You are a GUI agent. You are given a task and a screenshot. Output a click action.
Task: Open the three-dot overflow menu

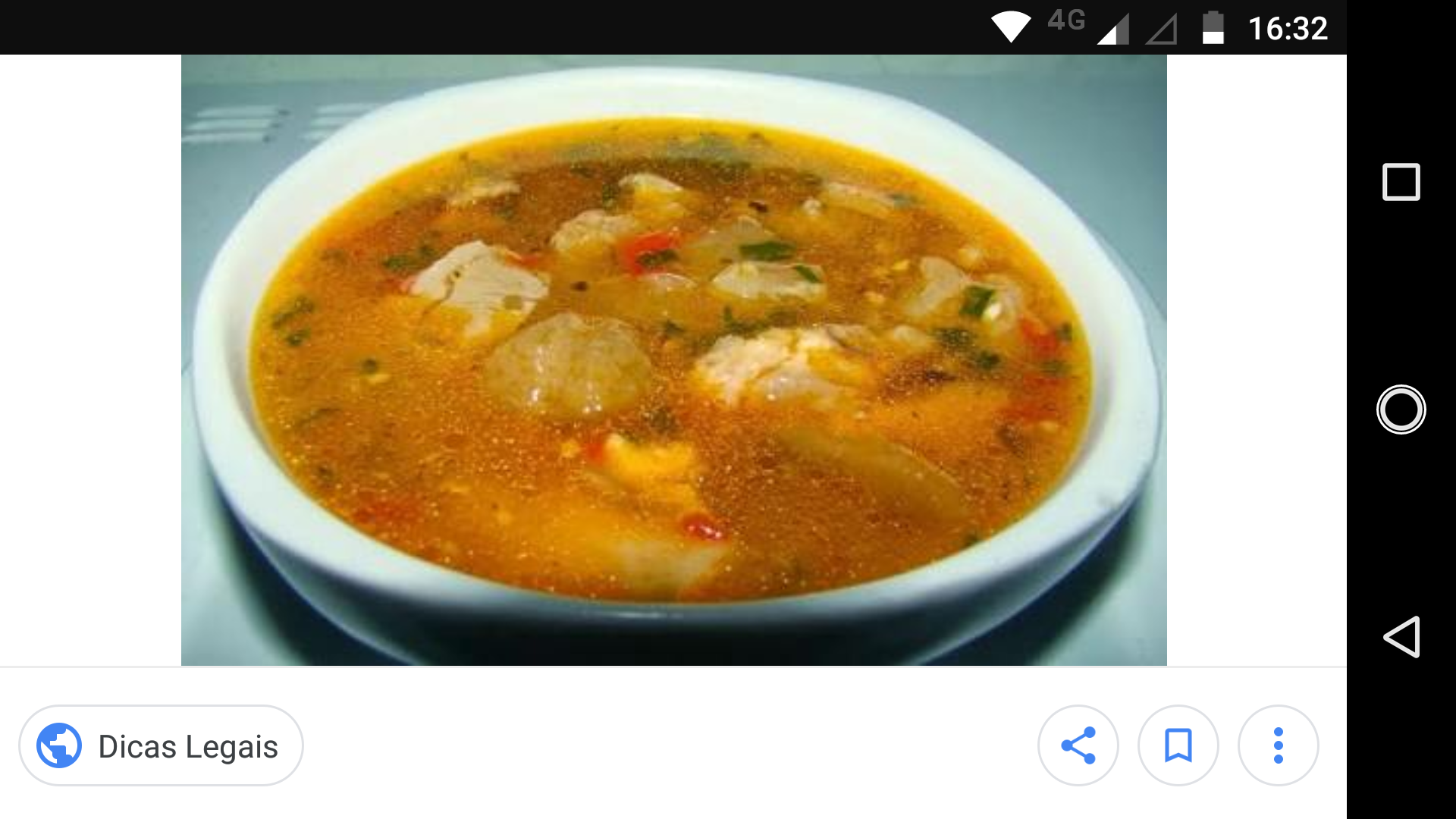coord(1278,746)
